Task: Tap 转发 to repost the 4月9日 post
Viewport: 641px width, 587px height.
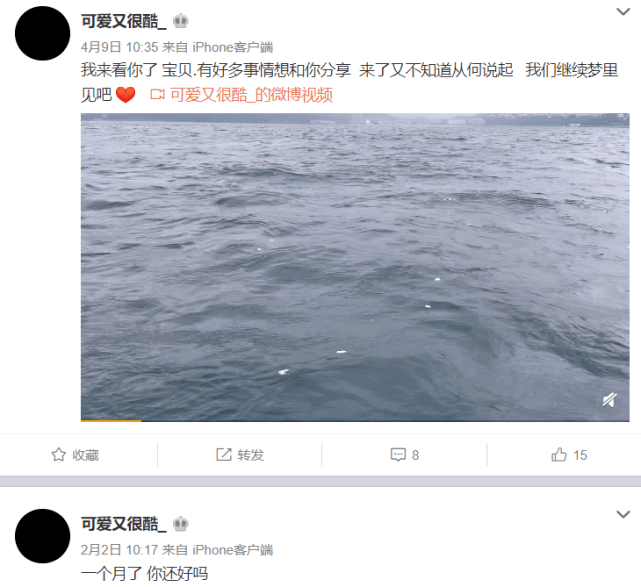Action: [240, 455]
